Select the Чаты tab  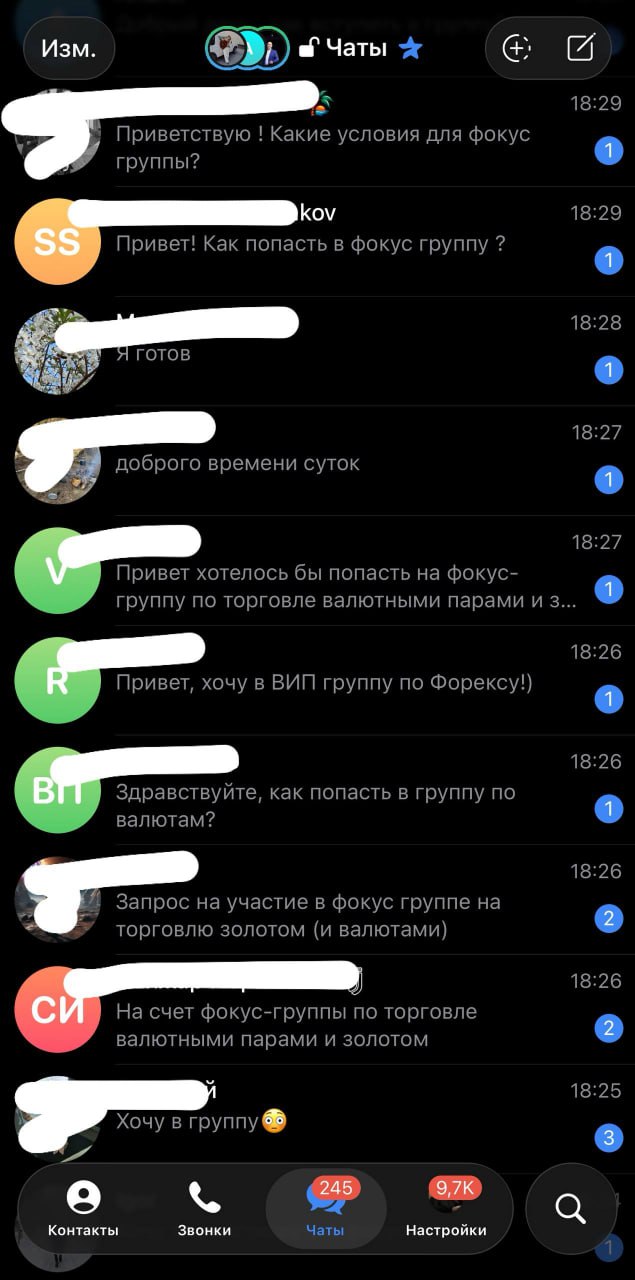(x=325, y=1208)
